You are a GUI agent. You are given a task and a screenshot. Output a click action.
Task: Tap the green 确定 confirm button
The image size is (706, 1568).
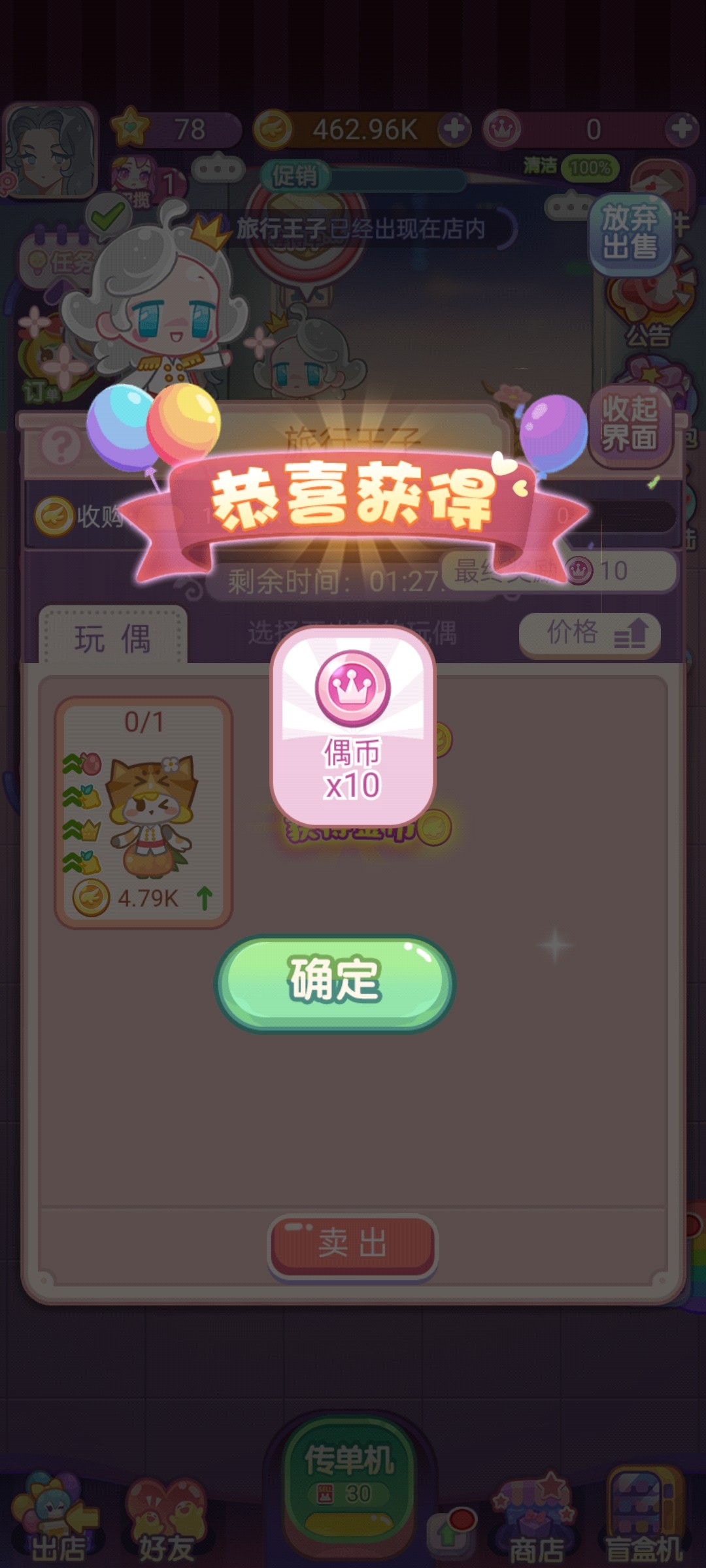tap(334, 982)
